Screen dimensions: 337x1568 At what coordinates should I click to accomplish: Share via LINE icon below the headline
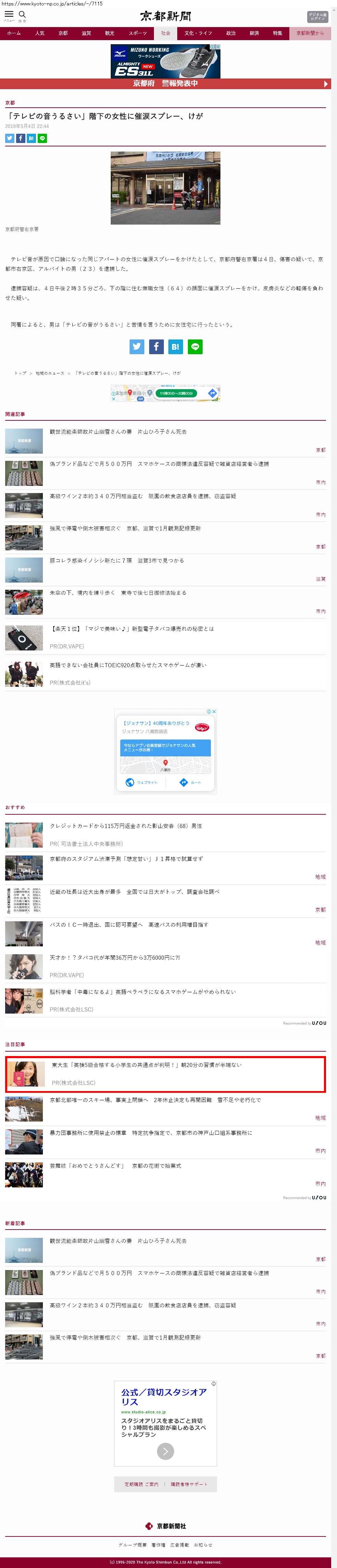coord(42,138)
